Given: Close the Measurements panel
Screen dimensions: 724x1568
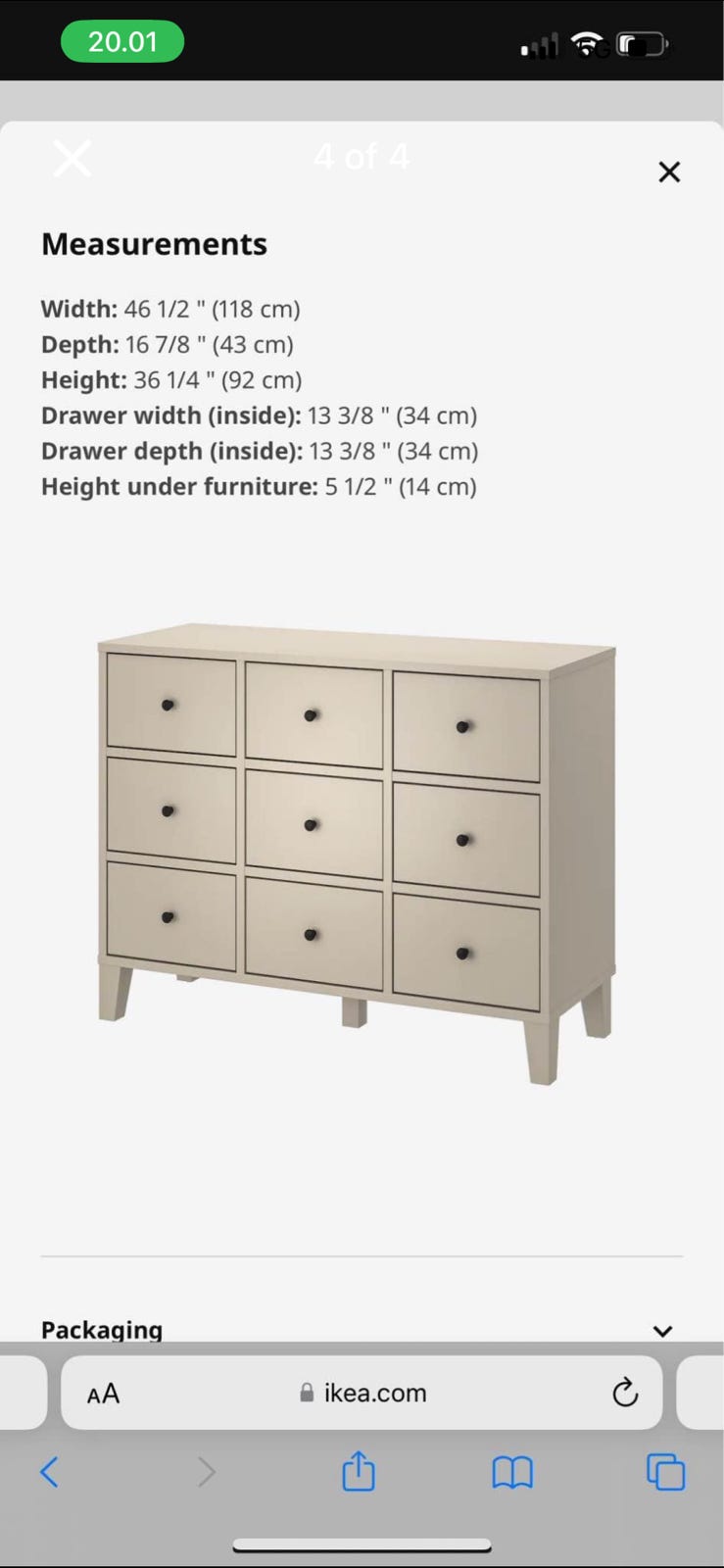Looking at the screenshot, I should tap(669, 172).
